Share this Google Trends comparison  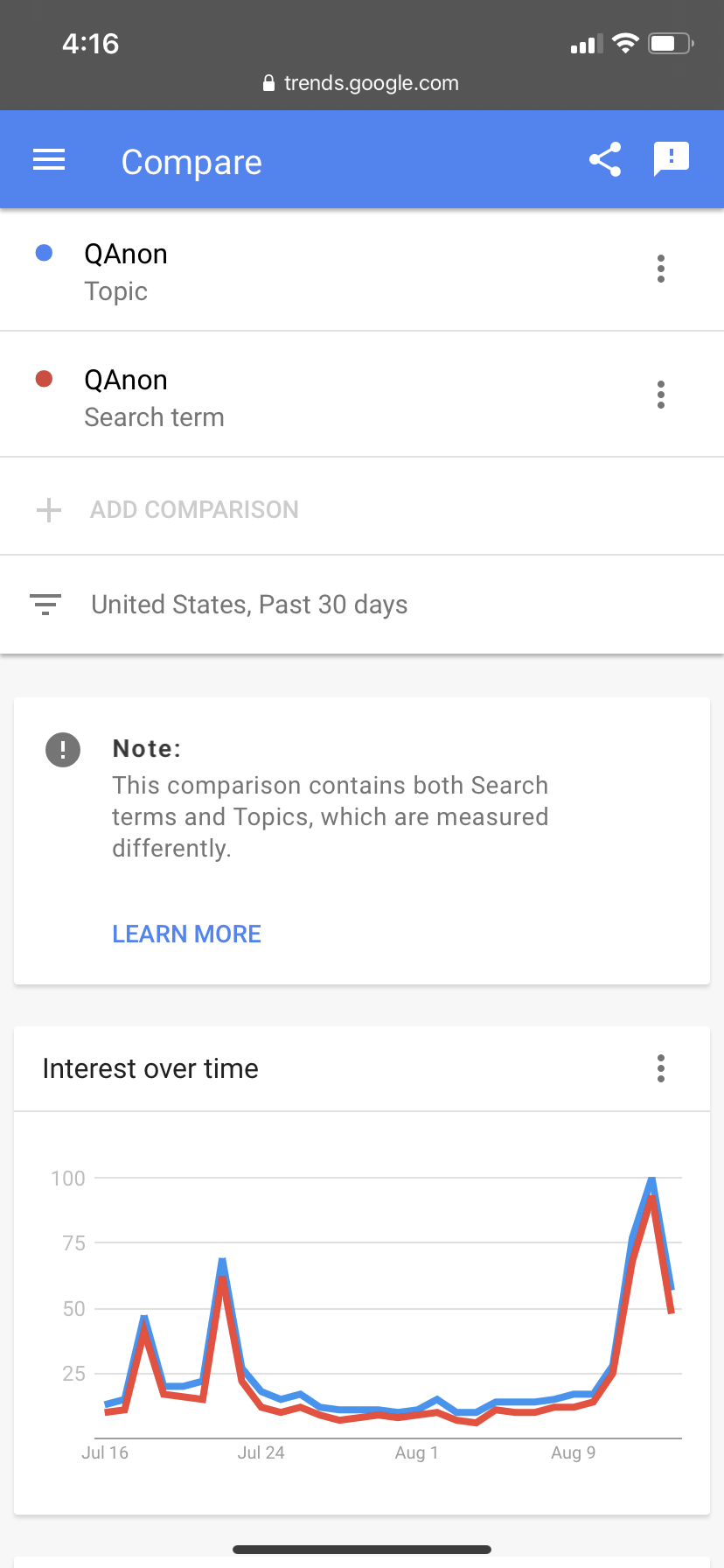pos(605,159)
